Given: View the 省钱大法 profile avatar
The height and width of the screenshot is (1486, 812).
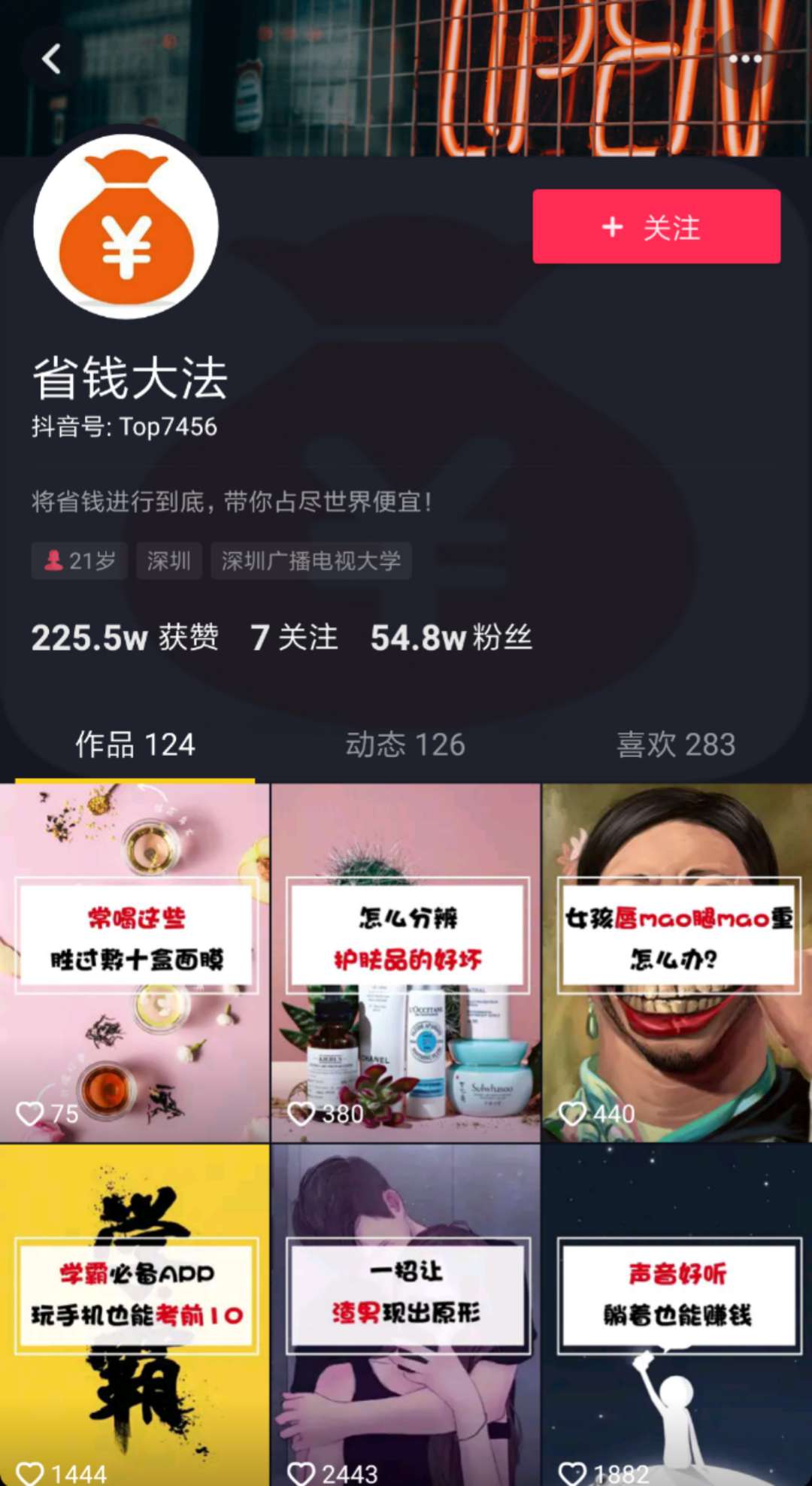Looking at the screenshot, I should [126, 226].
